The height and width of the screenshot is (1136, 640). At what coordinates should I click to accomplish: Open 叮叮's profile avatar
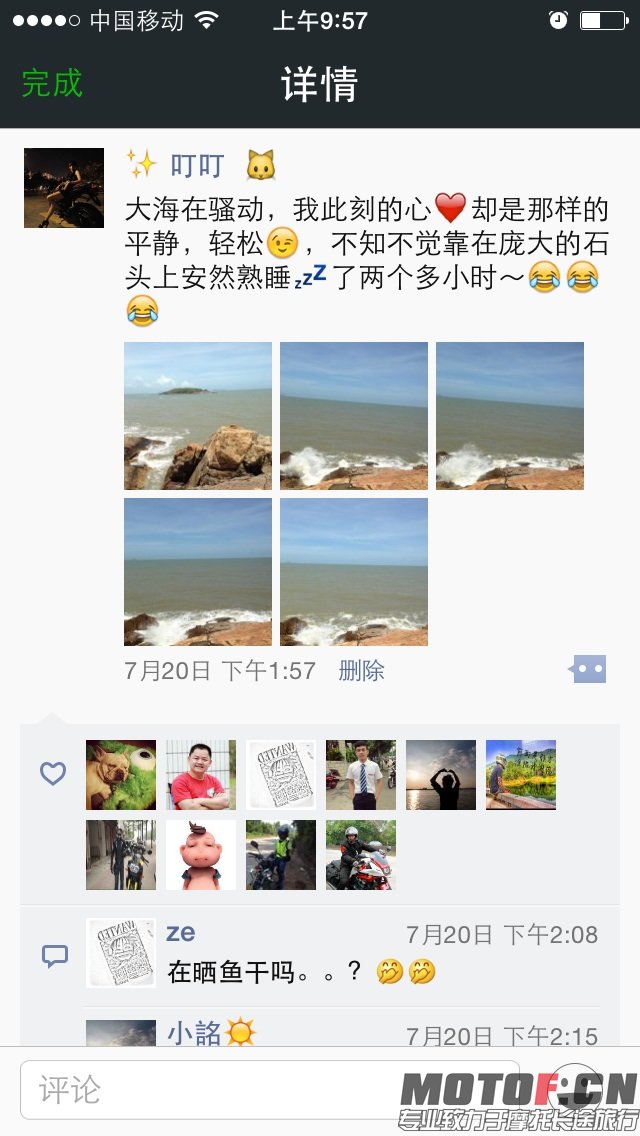pos(64,188)
